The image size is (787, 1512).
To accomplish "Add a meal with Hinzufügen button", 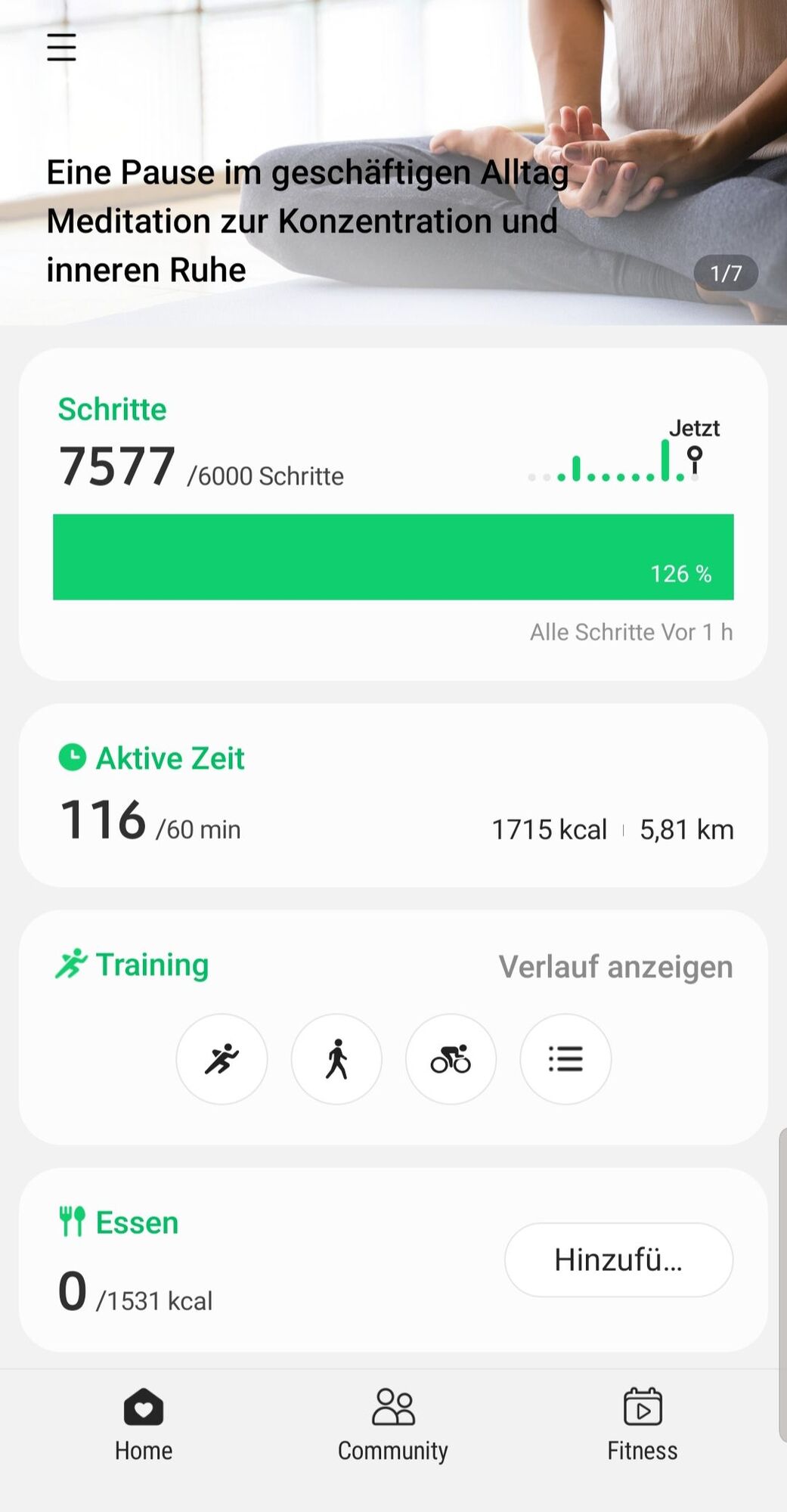I will click(x=618, y=1260).
